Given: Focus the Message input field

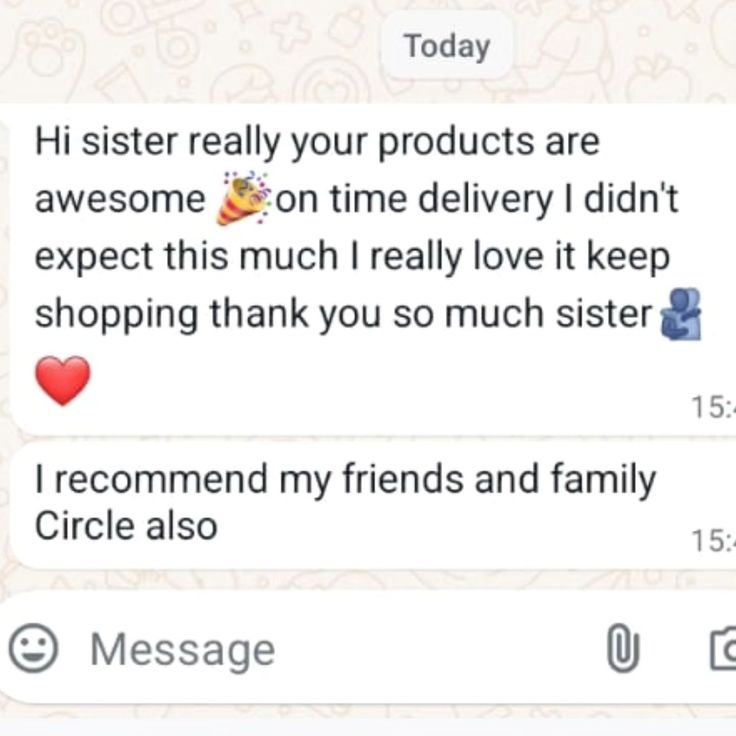Looking at the screenshot, I should [x=300, y=650].
